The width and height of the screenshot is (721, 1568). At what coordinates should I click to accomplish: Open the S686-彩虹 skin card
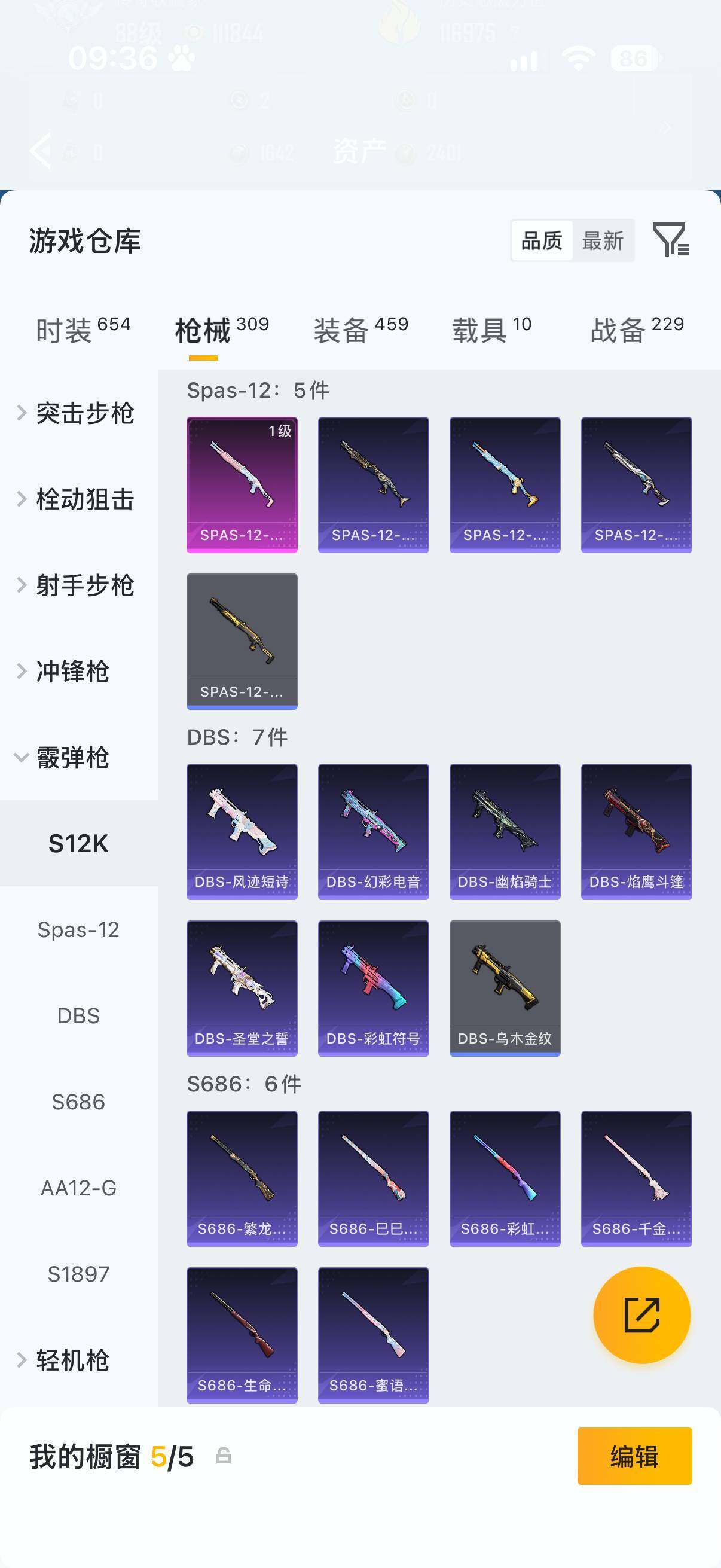click(x=505, y=1179)
